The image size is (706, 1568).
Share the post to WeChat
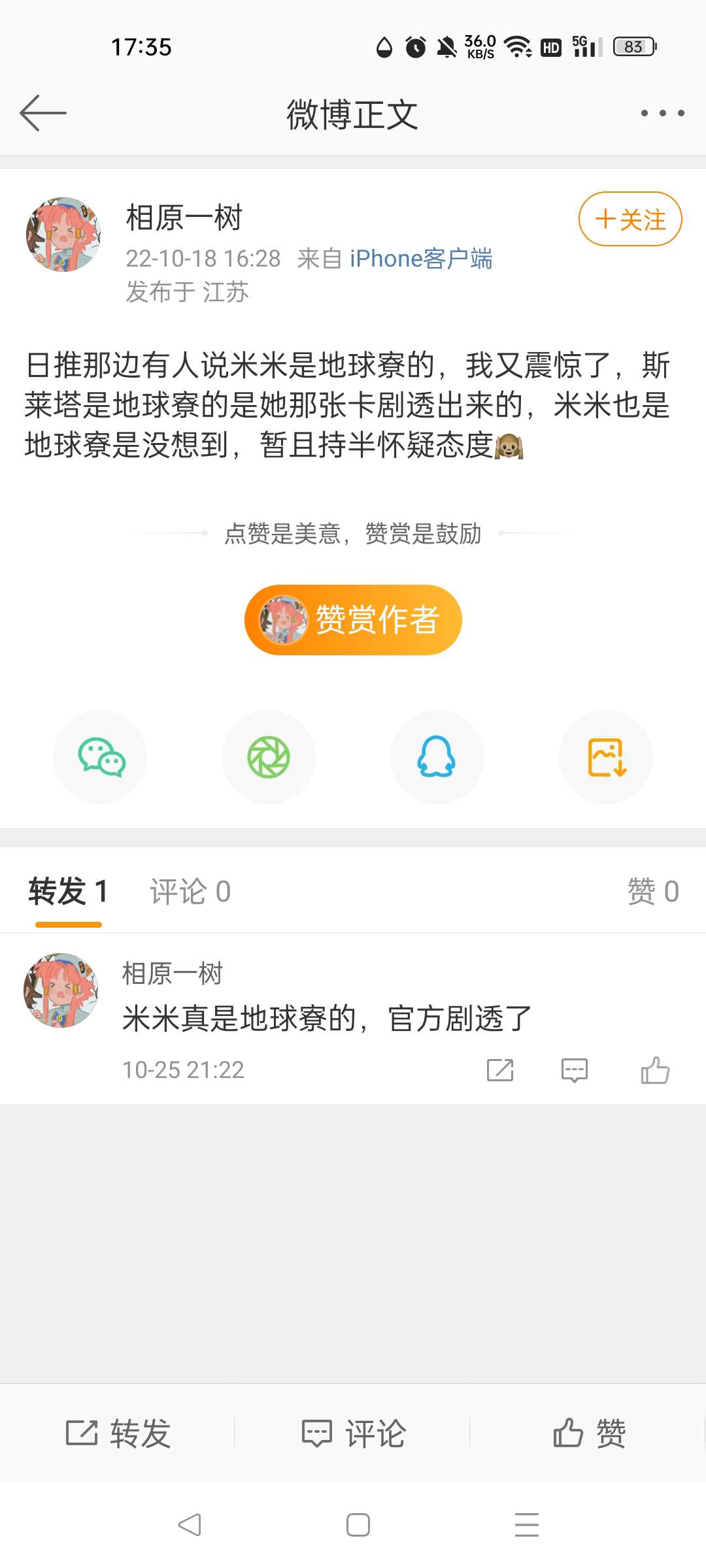pyautogui.click(x=100, y=757)
